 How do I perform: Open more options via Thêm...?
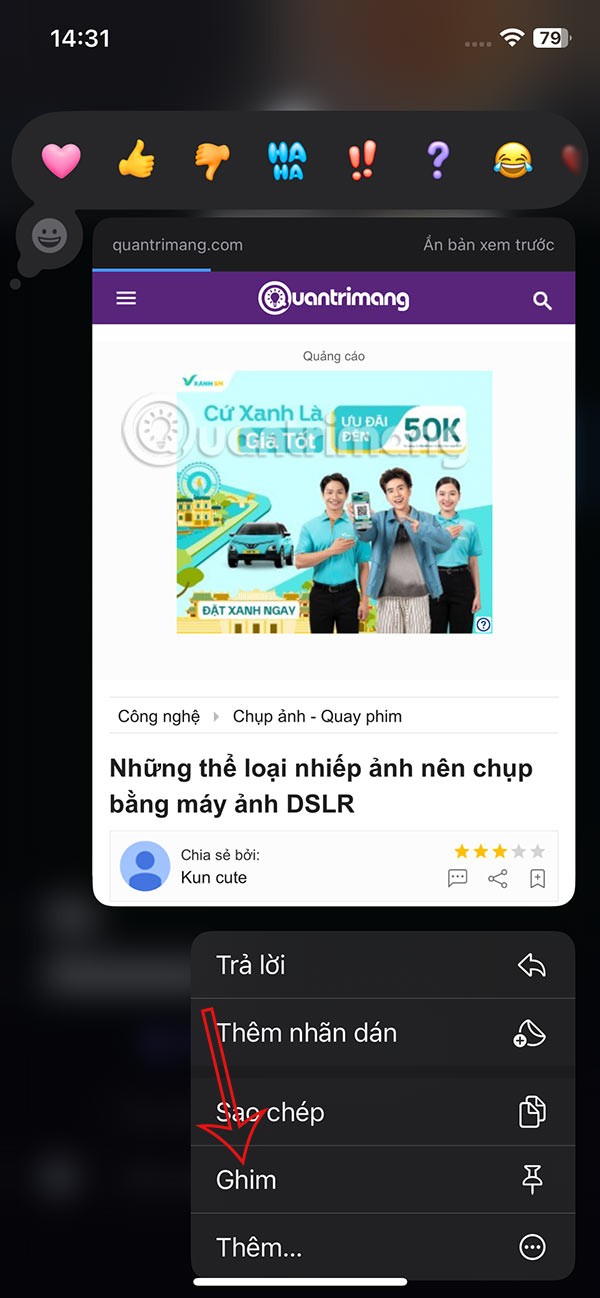click(x=383, y=1247)
